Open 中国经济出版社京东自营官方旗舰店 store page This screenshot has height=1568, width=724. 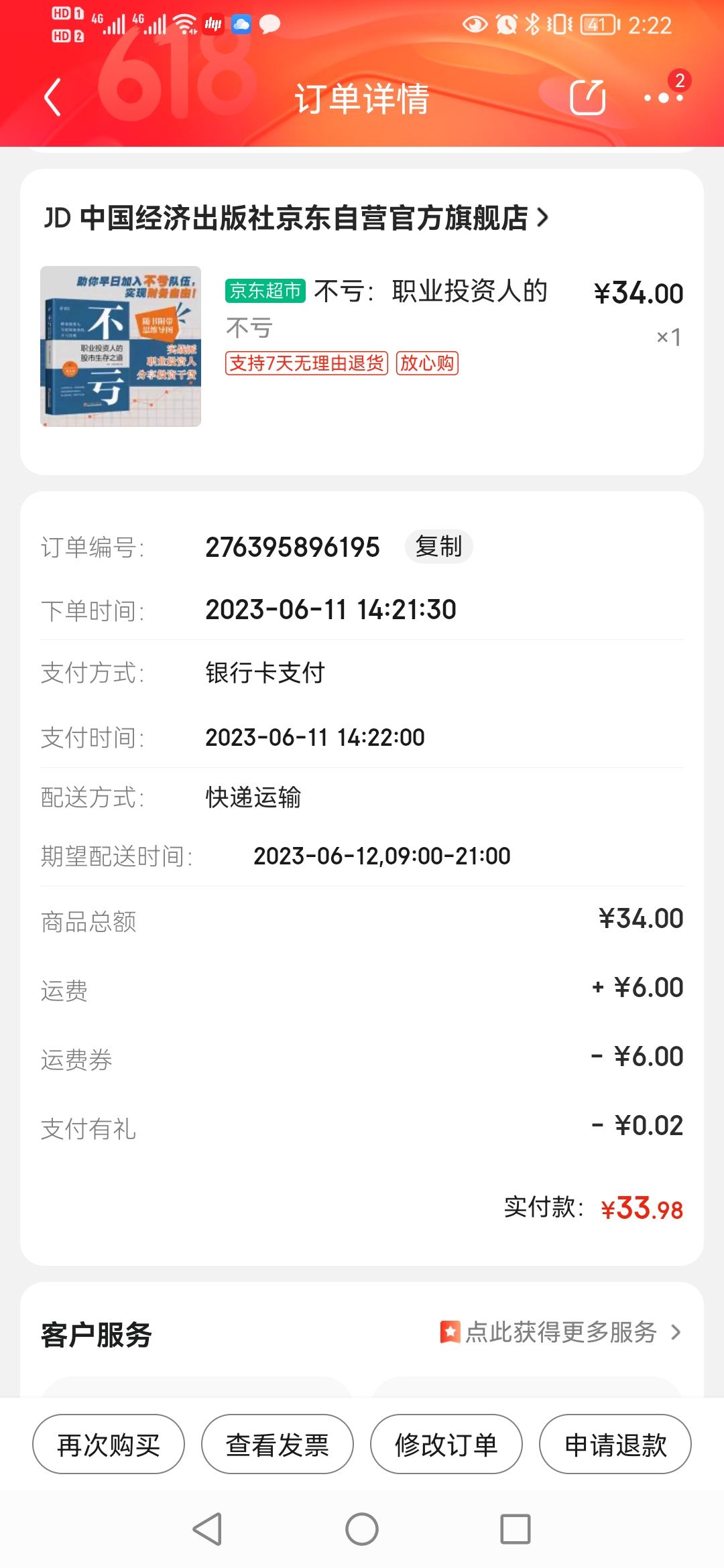tap(296, 218)
